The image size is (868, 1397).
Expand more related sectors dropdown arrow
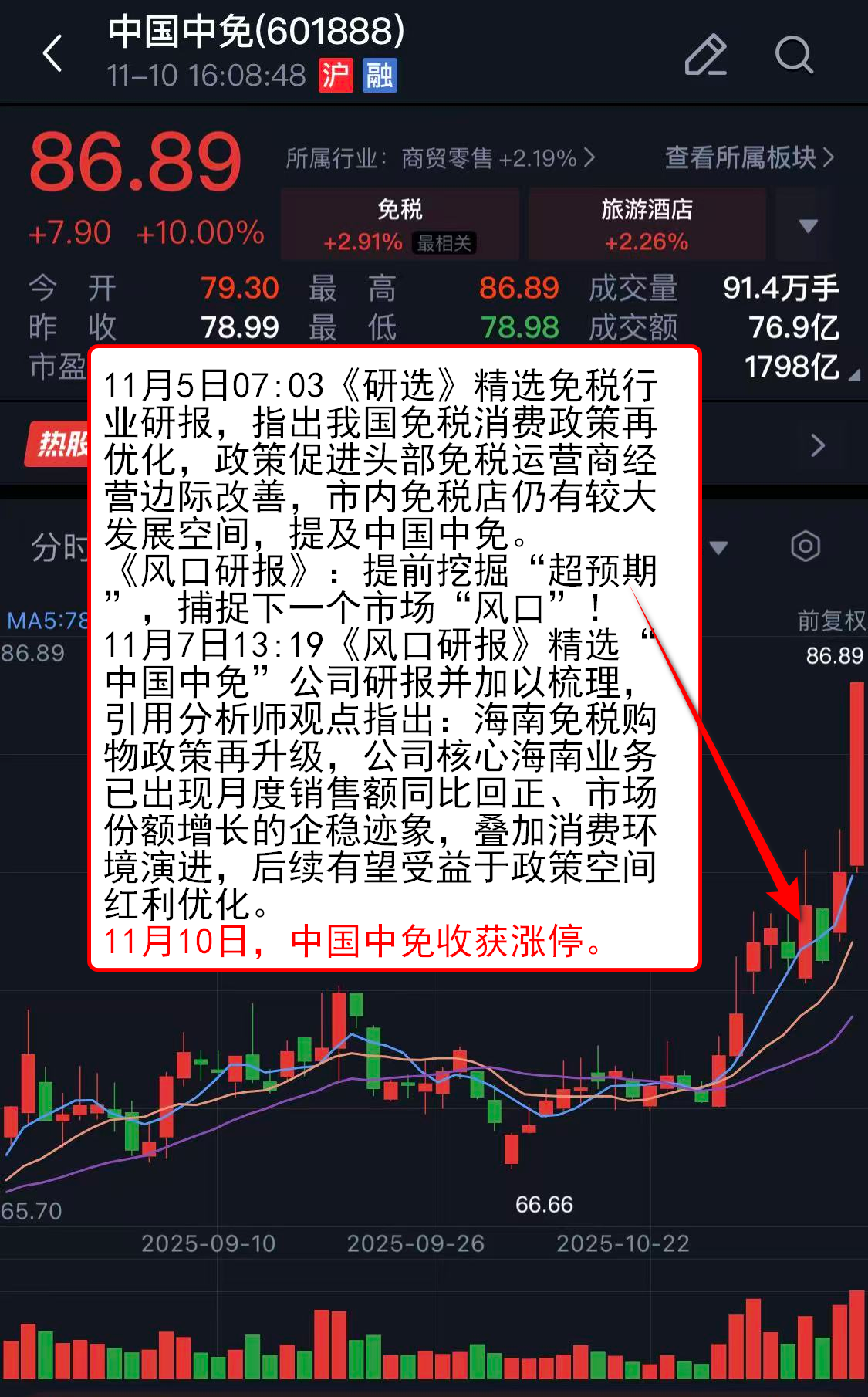point(808,226)
